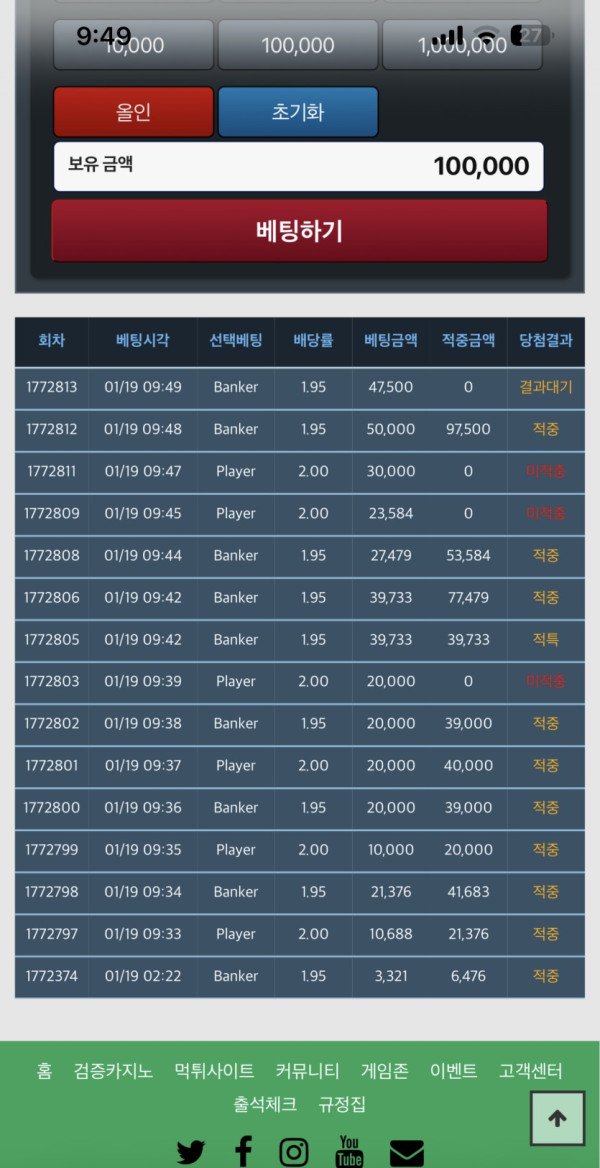Viewport: 600px width, 1168px height.
Task: Open the Facebook social icon
Action: click(243, 1152)
